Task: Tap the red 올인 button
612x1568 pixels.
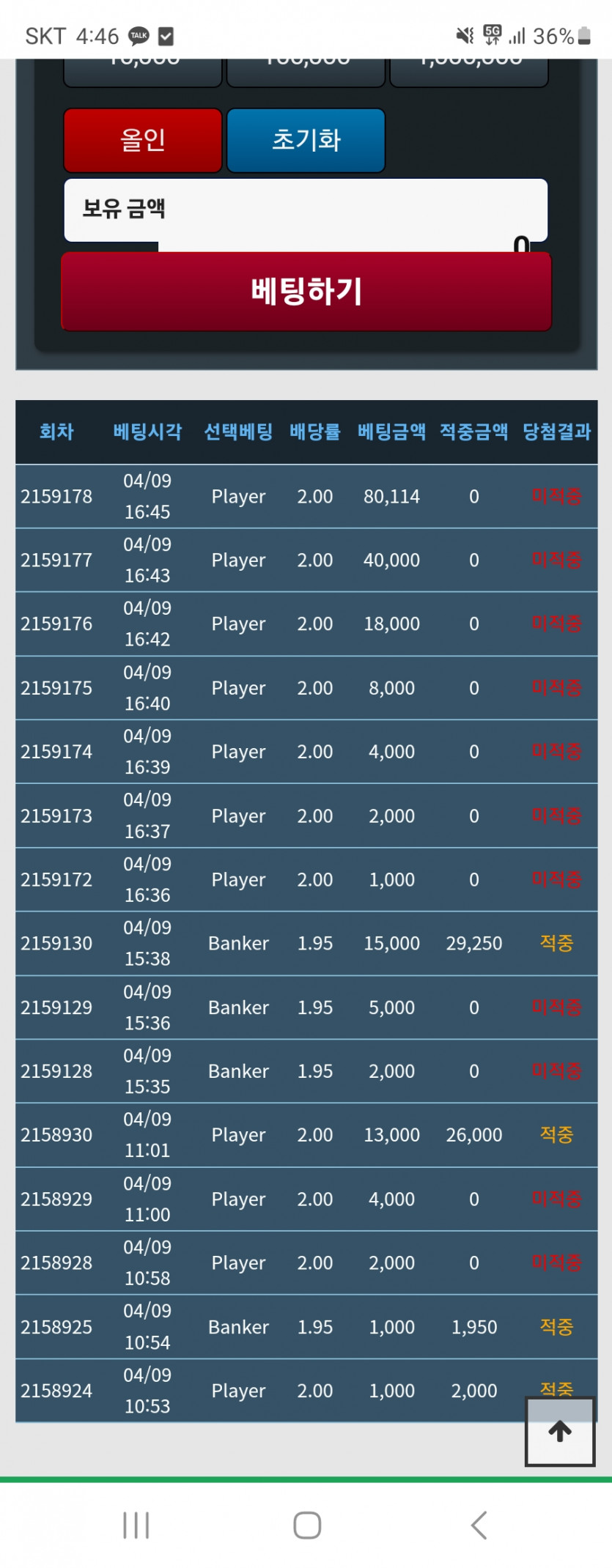Action: click(143, 140)
